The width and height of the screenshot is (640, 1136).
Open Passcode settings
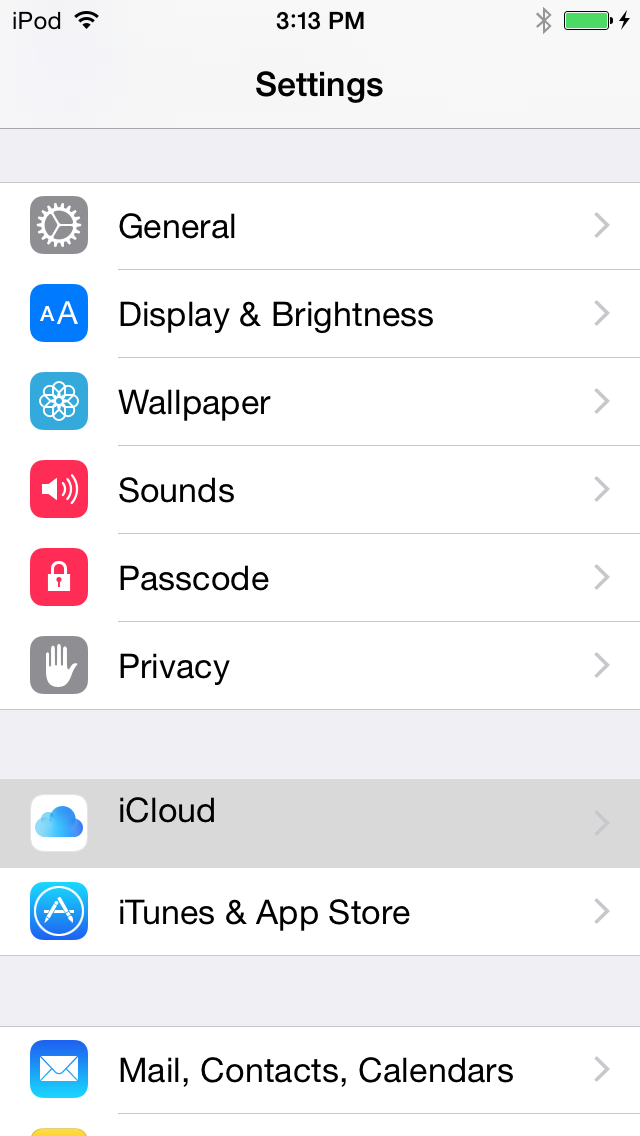coord(320,578)
